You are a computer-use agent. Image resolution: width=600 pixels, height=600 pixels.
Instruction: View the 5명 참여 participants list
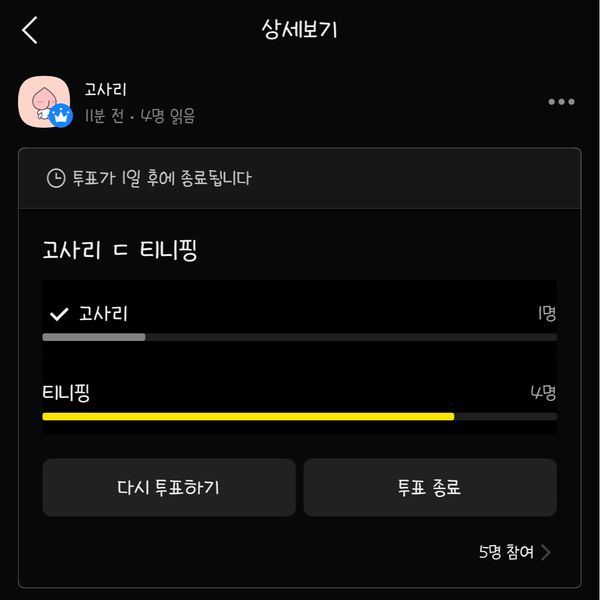[514, 552]
